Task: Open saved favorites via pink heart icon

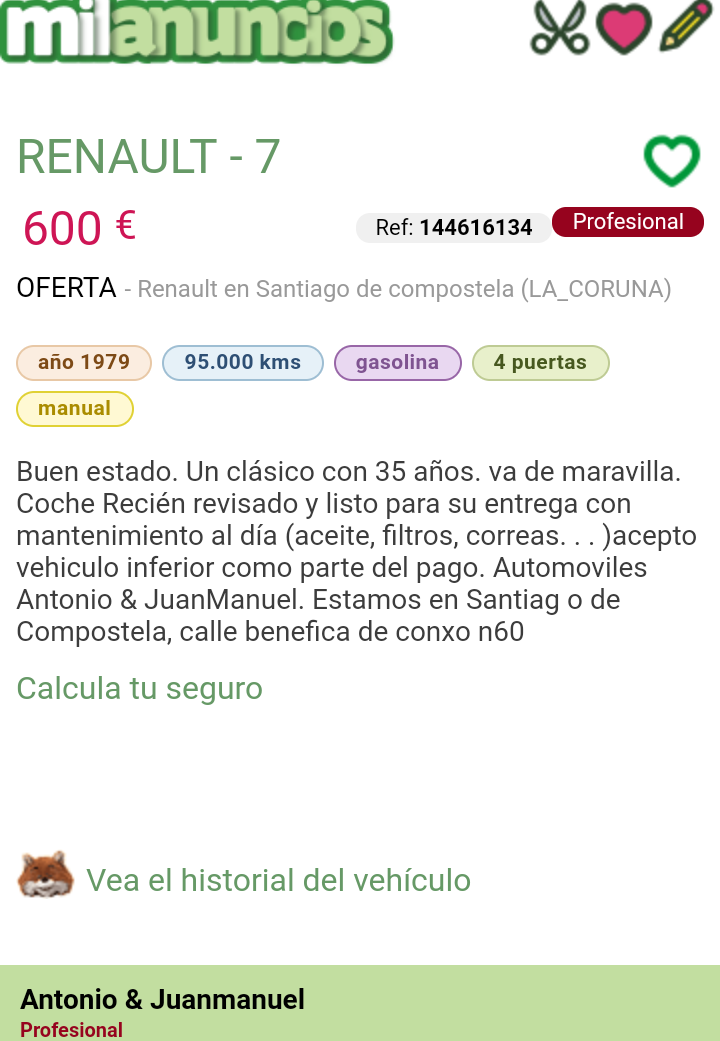Action: [x=624, y=28]
